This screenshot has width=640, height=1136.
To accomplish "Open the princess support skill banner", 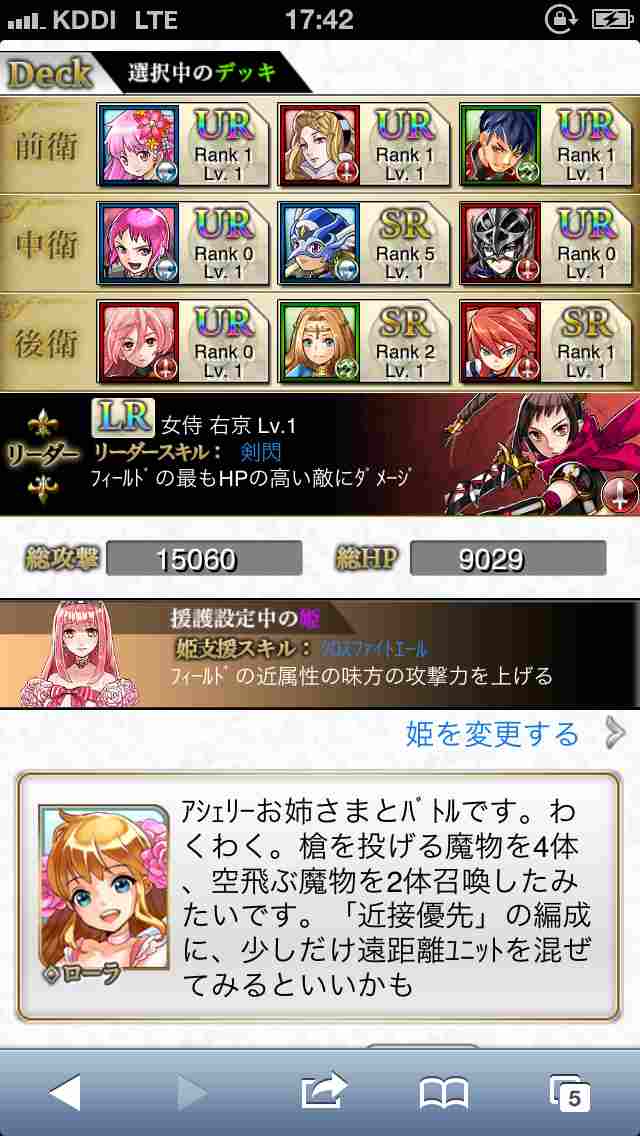I will (320, 653).
